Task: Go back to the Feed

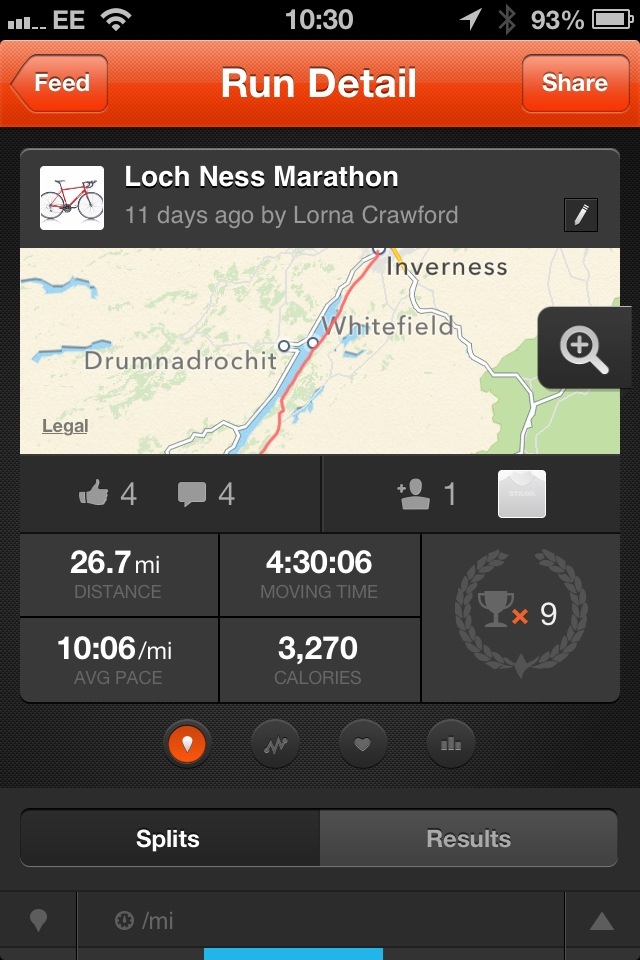Action: [x=60, y=84]
